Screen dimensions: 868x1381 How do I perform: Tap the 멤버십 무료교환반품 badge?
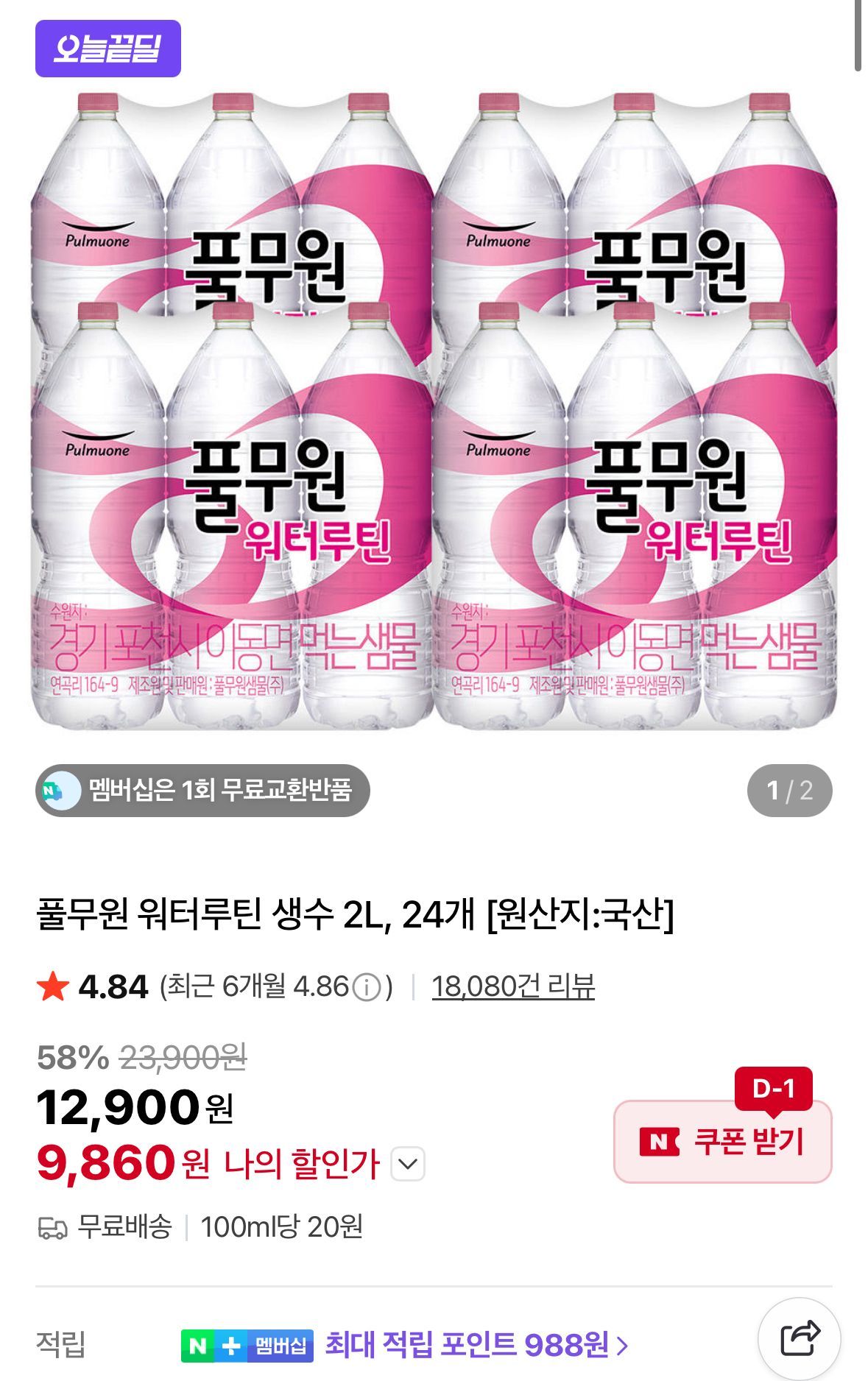tap(202, 791)
